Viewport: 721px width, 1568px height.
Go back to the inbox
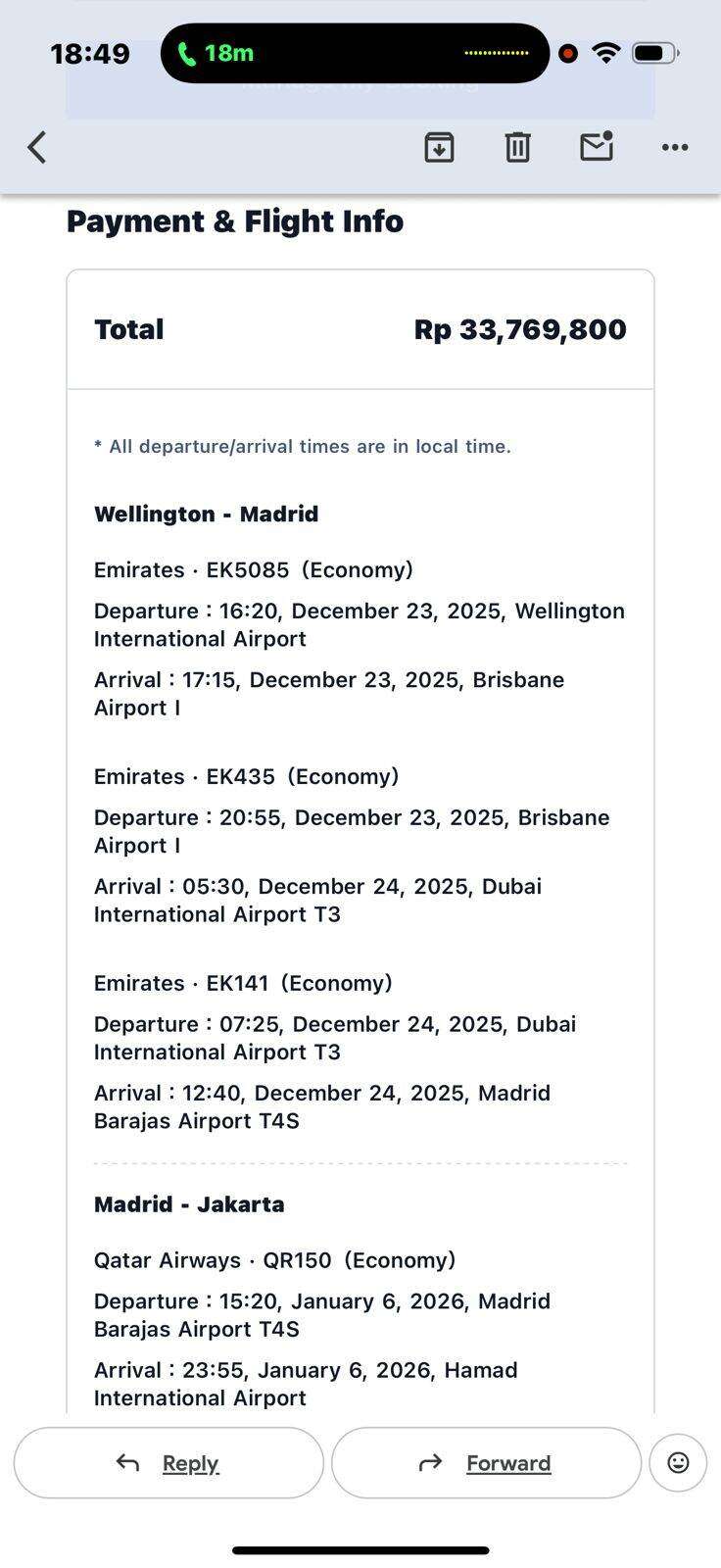click(37, 148)
